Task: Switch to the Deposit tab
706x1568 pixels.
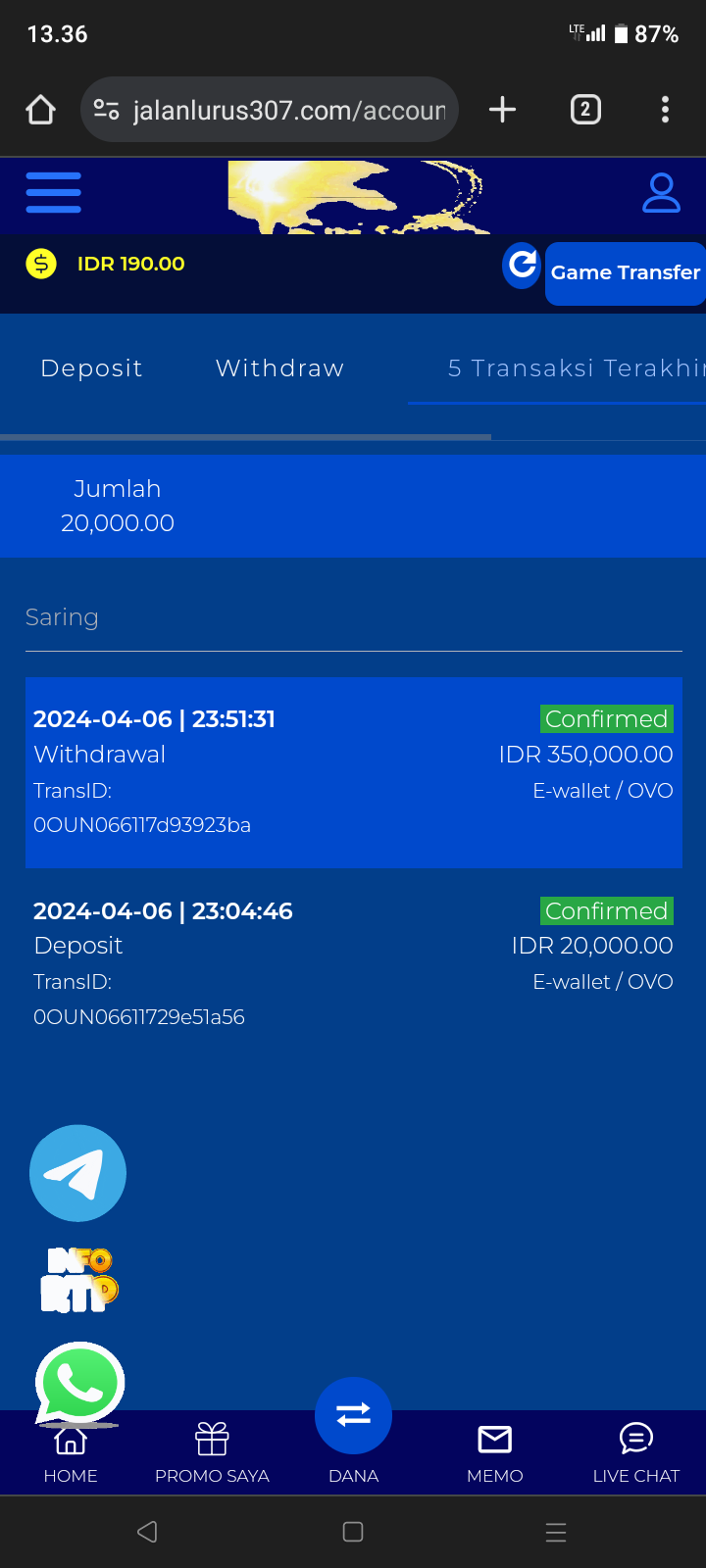Action: point(91,368)
